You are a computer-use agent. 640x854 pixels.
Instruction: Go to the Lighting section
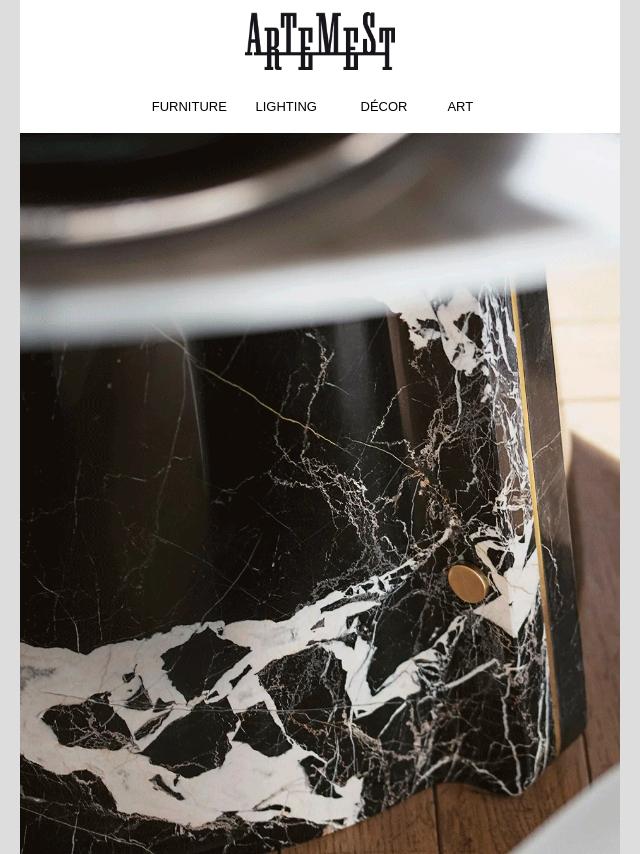tap(285, 106)
